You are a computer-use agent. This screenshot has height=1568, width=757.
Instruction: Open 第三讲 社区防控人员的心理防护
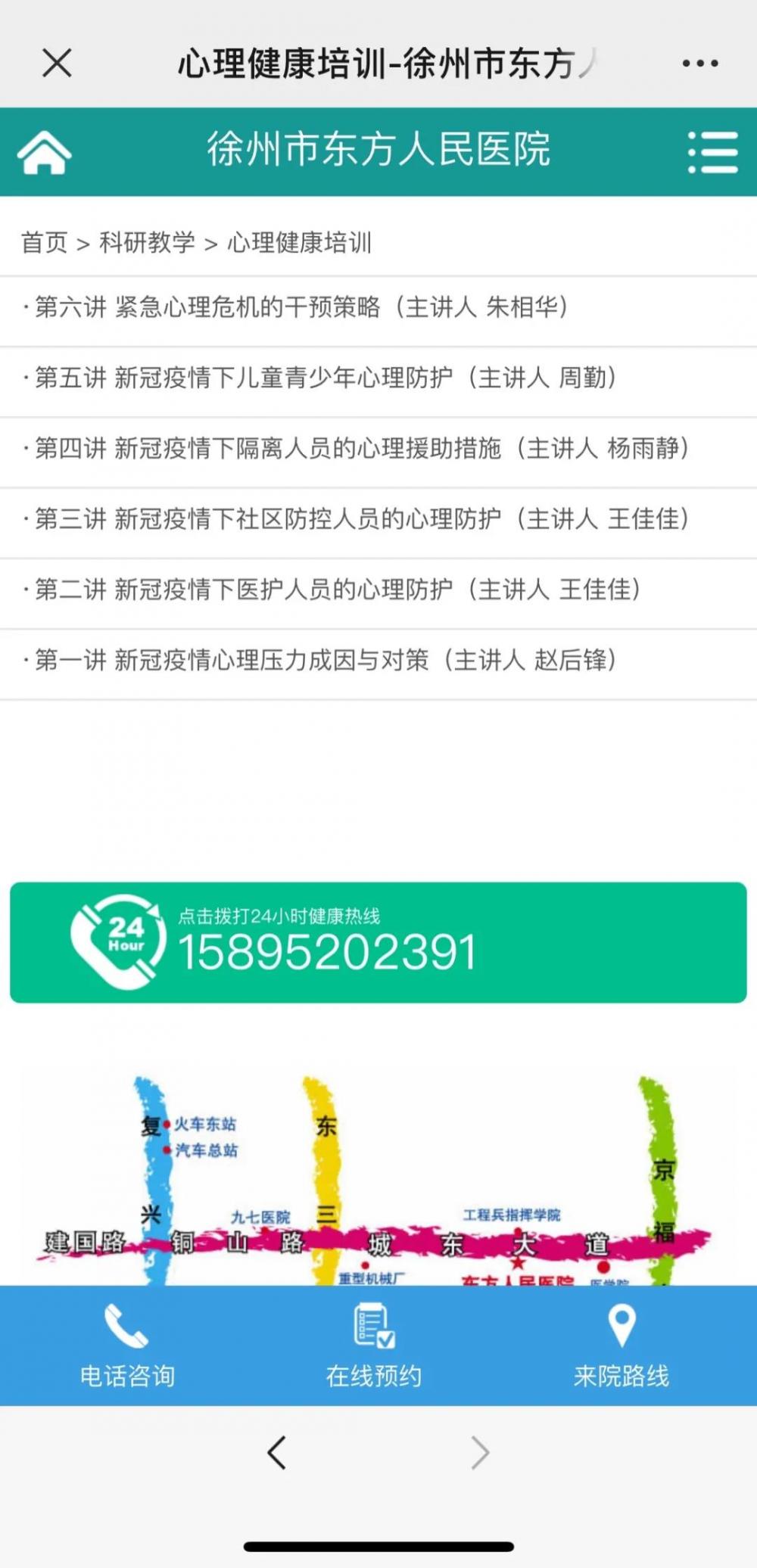[x=362, y=519]
